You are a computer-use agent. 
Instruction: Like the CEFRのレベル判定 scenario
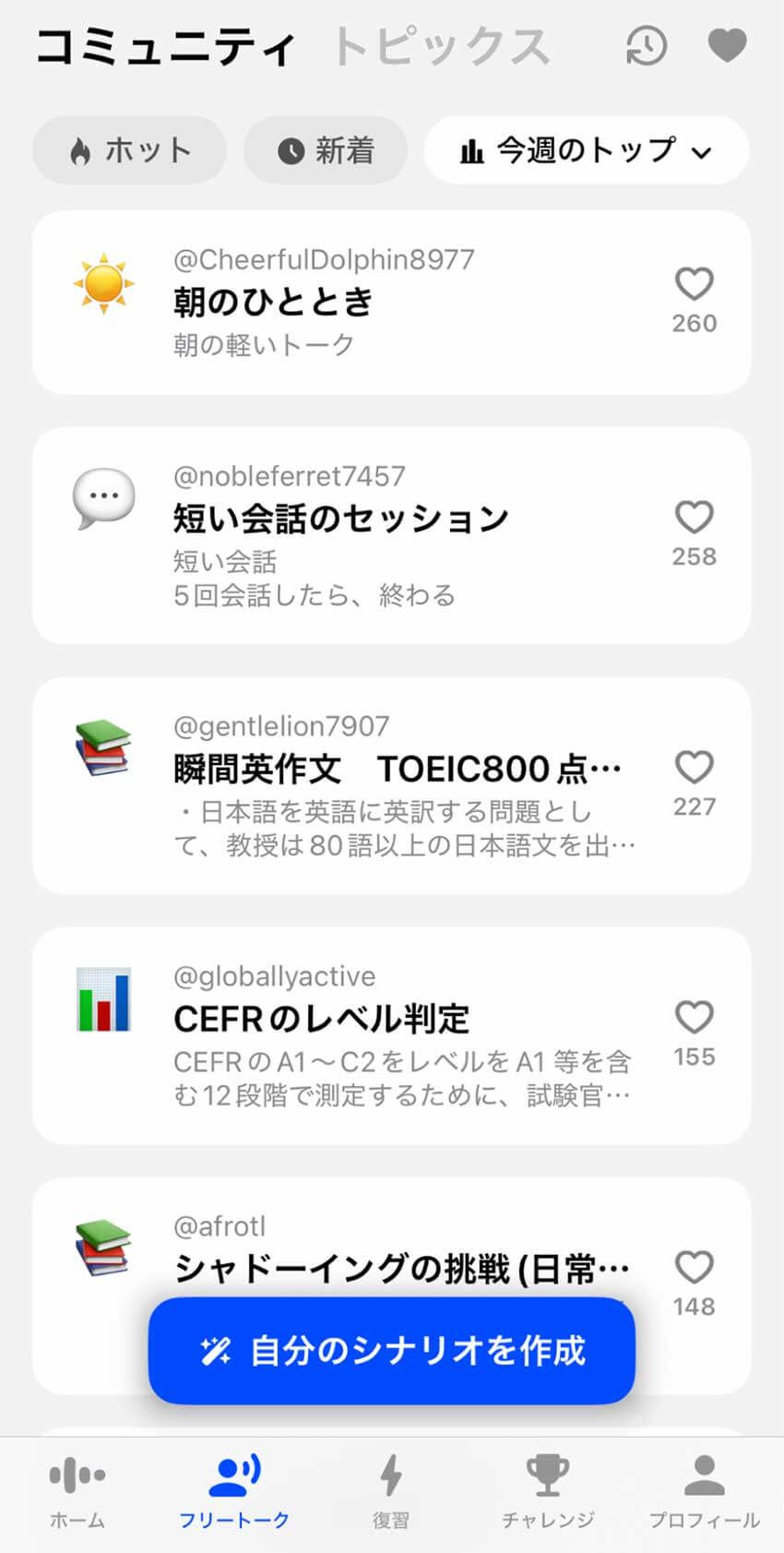click(694, 1018)
